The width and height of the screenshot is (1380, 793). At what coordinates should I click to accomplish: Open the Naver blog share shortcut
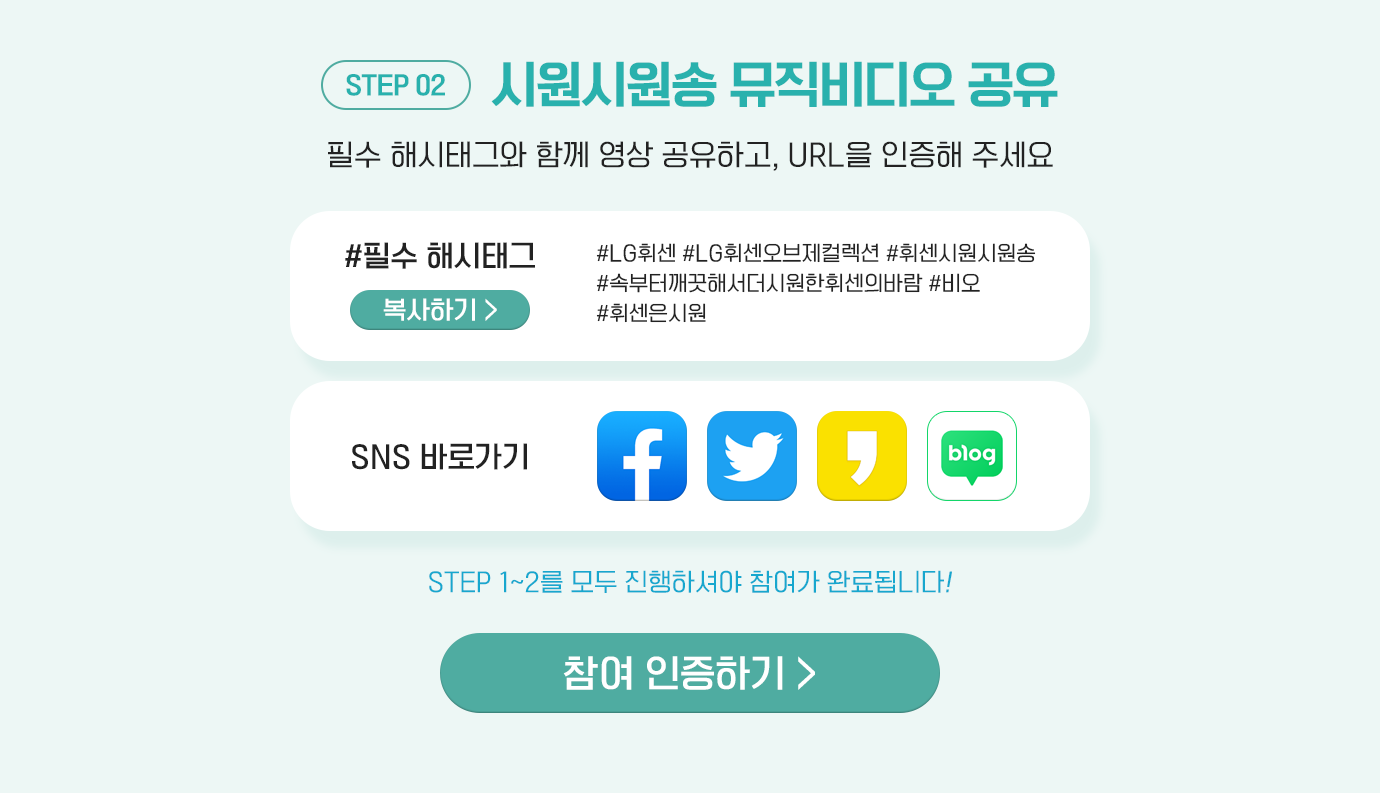(x=972, y=456)
